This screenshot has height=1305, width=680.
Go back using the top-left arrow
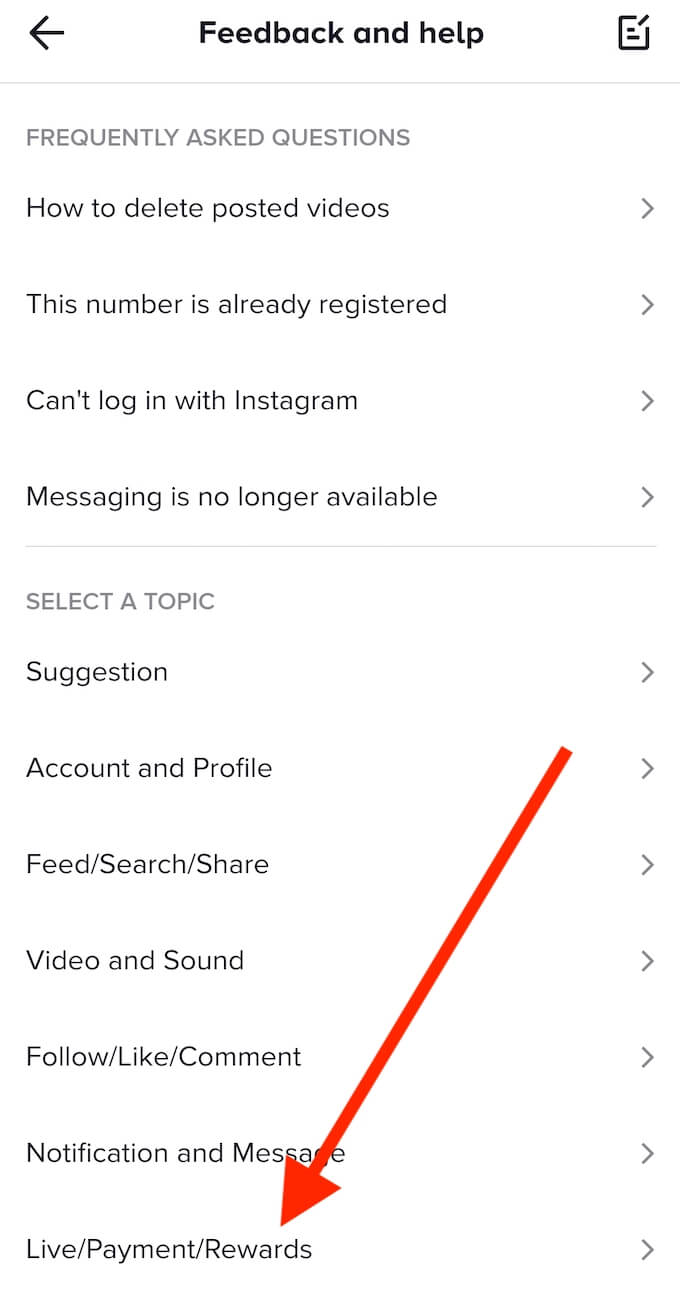point(47,33)
